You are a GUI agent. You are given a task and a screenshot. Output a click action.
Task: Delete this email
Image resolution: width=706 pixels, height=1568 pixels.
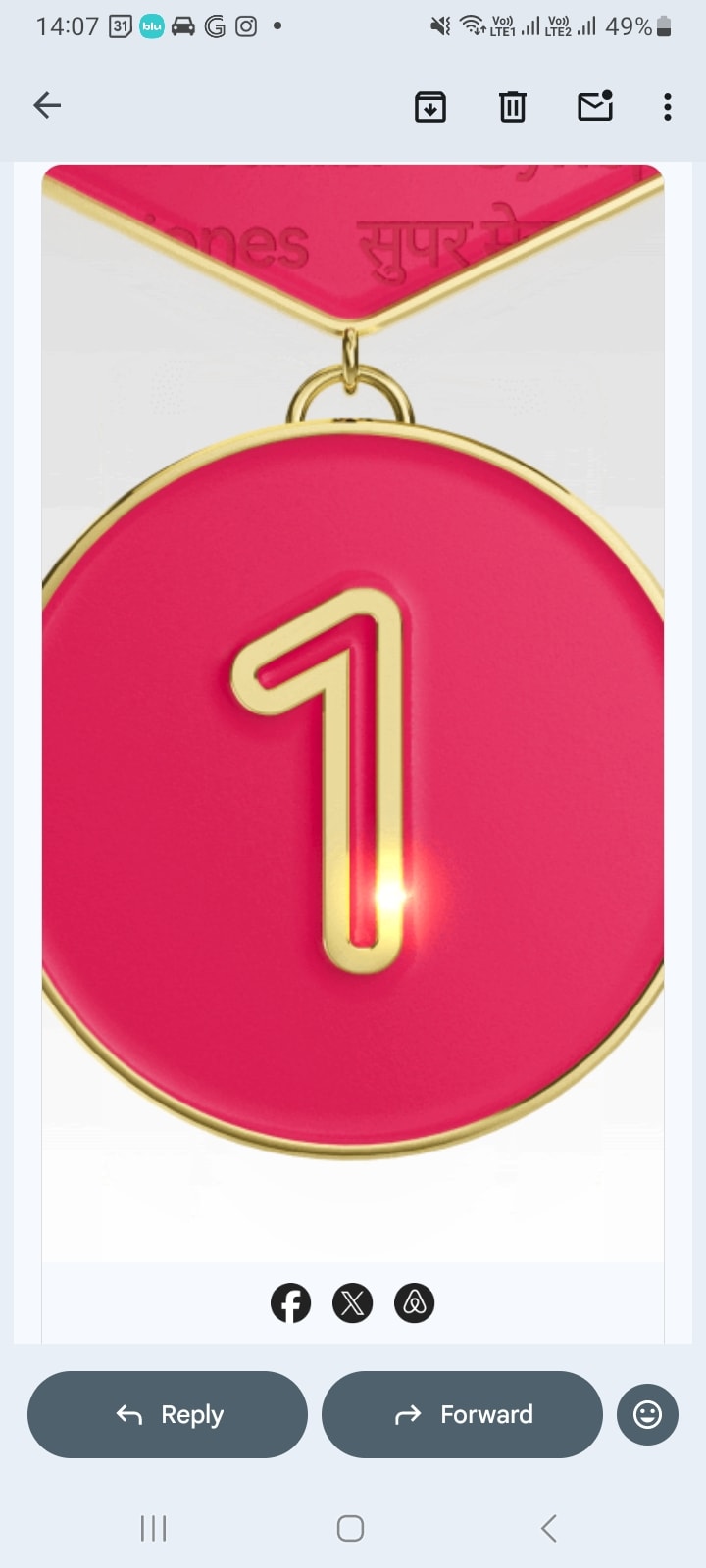coord(513,106)
